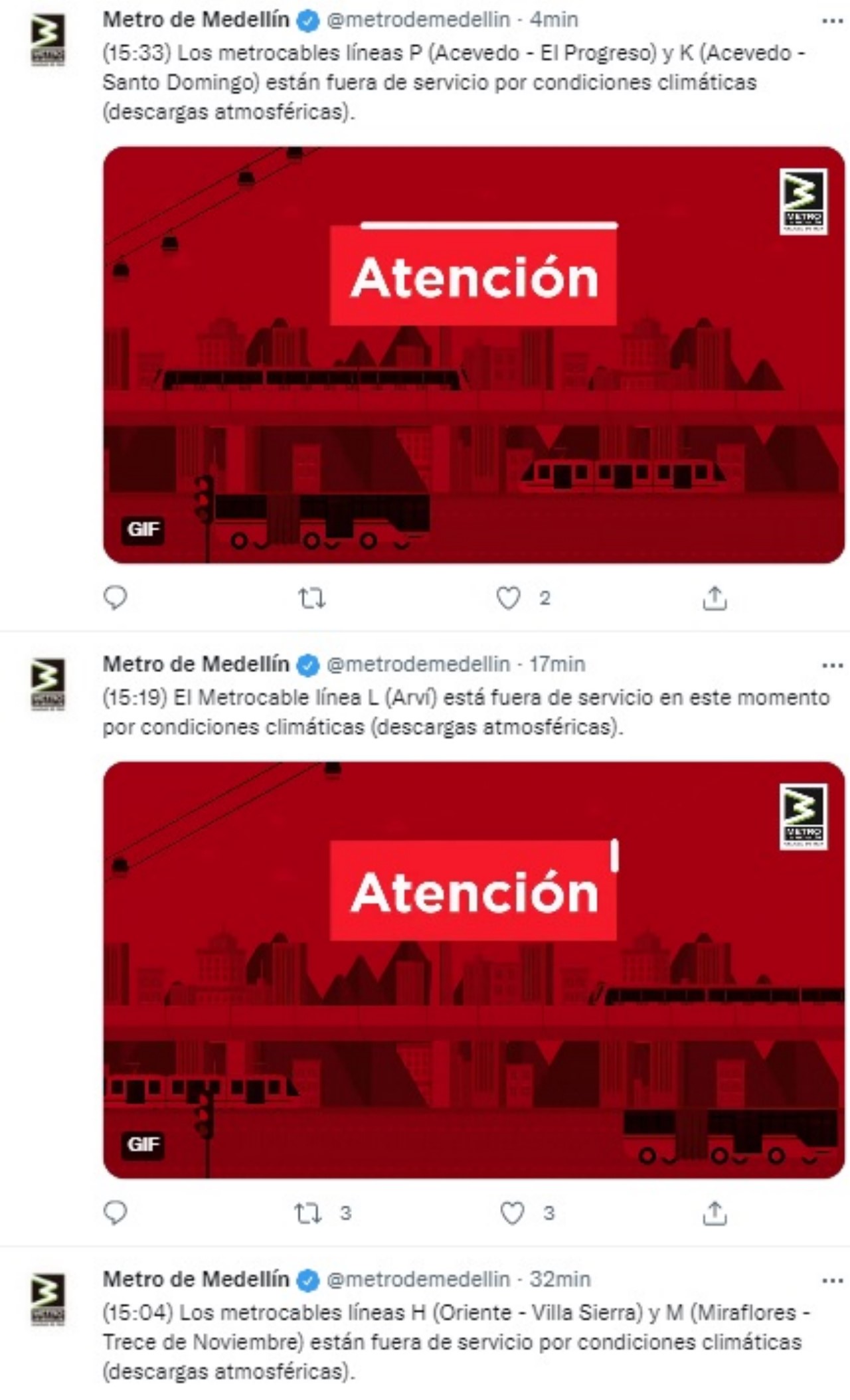Viewport: 850px width, 1400px height.
Task: Open overflow menu on the 15:19 tweet
Action: click(832, 665)
